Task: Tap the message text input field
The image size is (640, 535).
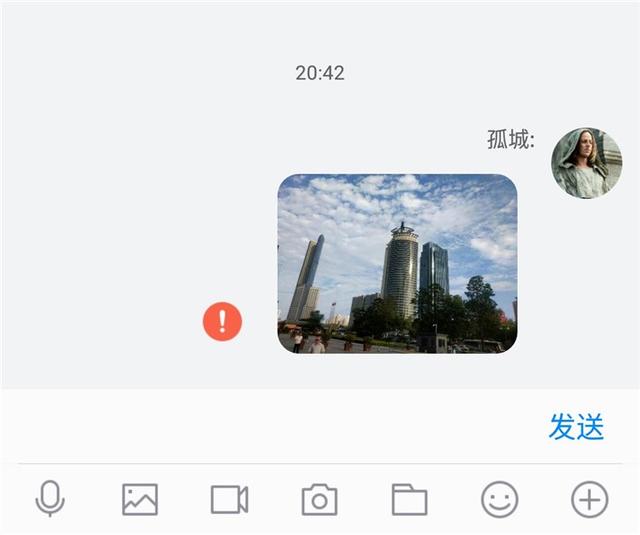Action: 270,427
